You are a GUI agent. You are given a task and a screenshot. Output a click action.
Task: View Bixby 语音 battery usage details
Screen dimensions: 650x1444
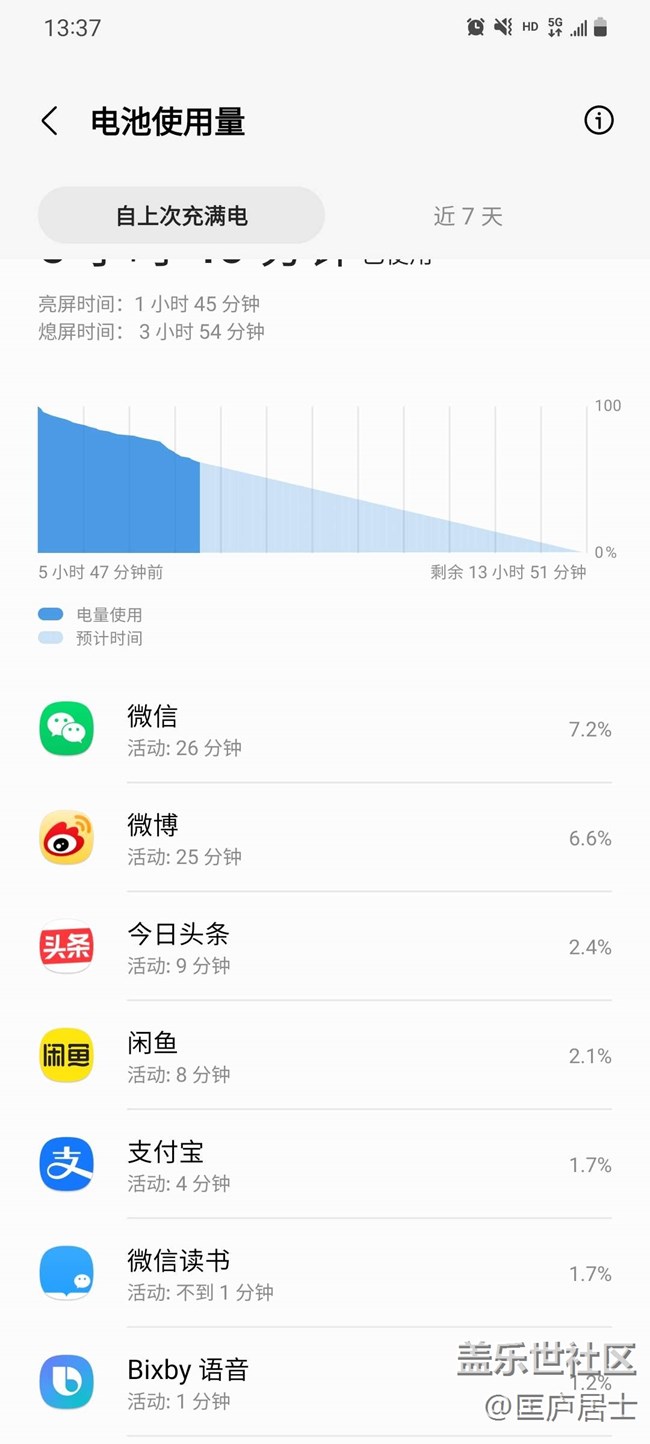coord(325,1383)
